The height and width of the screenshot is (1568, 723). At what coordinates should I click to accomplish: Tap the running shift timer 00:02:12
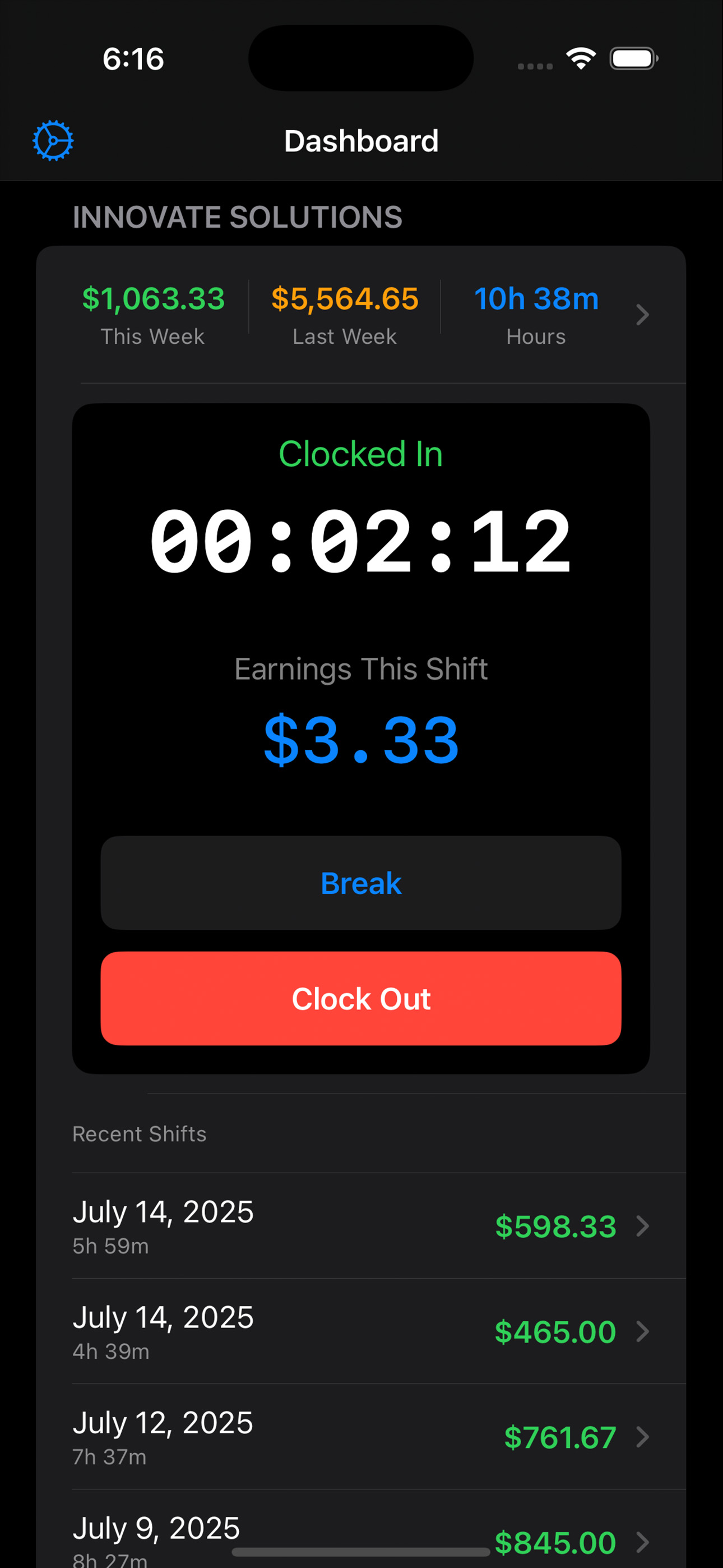(x=361, y=539)
